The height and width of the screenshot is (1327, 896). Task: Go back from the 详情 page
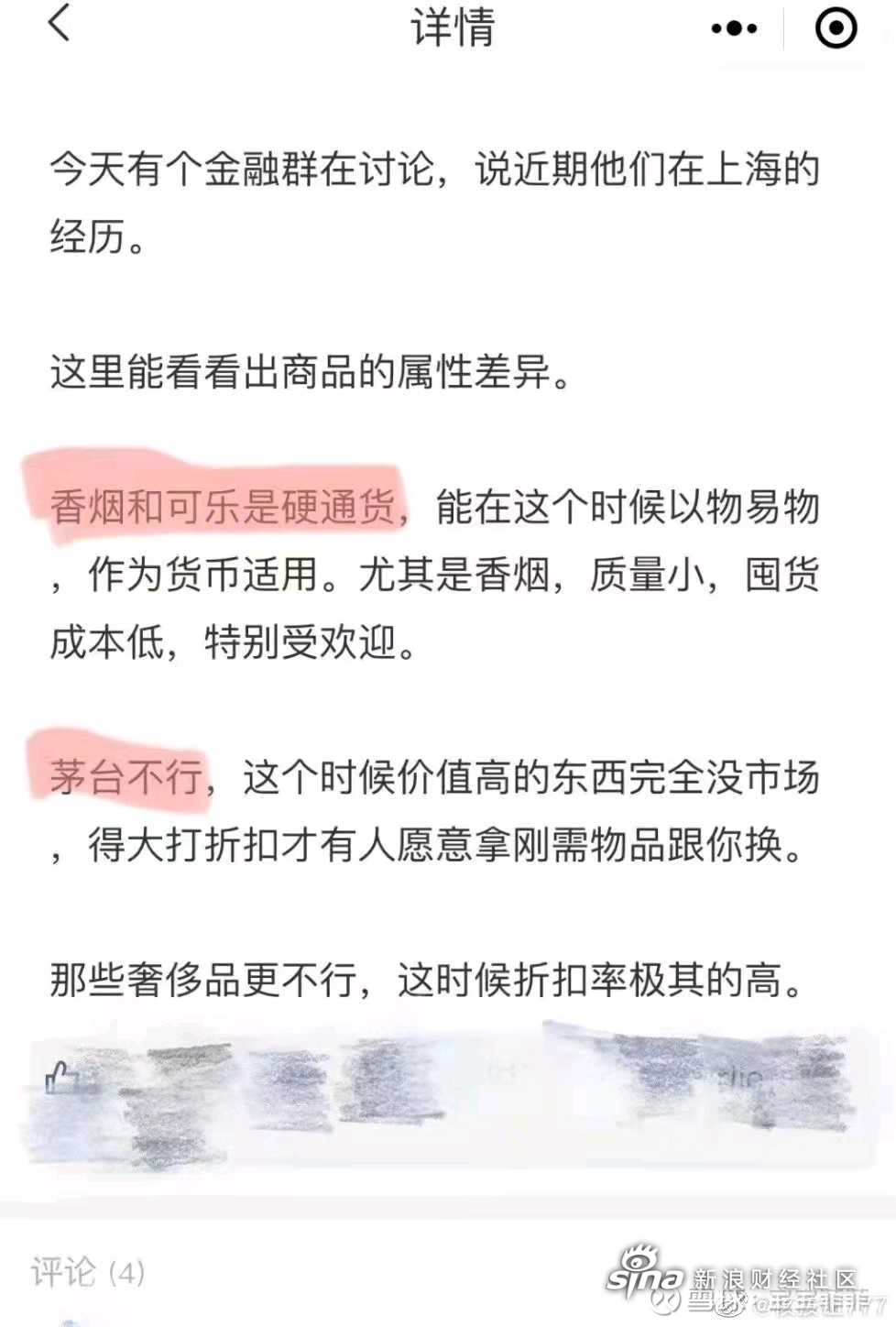point(60,24)
